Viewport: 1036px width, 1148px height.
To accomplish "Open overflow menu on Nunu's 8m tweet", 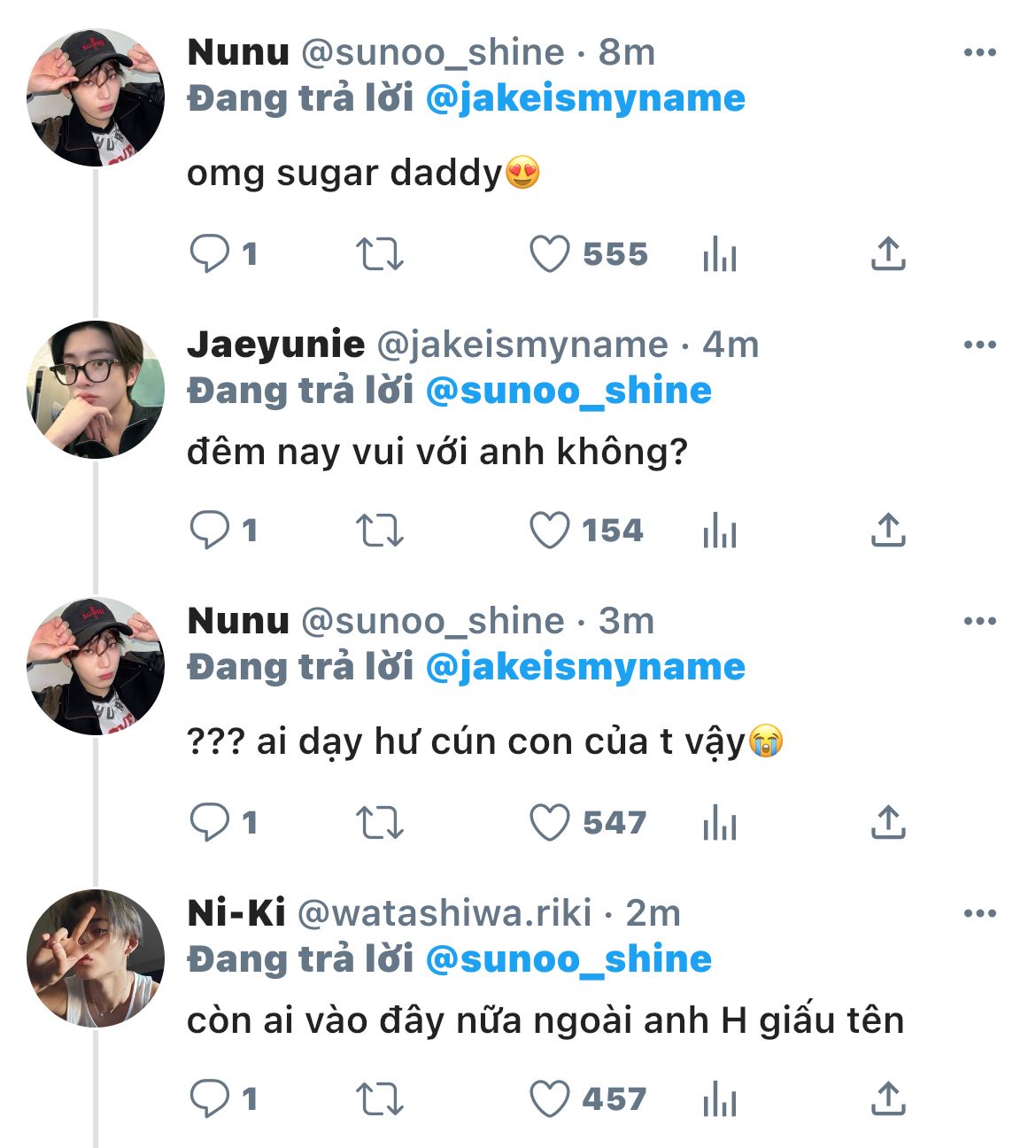I will coord(979,53).
